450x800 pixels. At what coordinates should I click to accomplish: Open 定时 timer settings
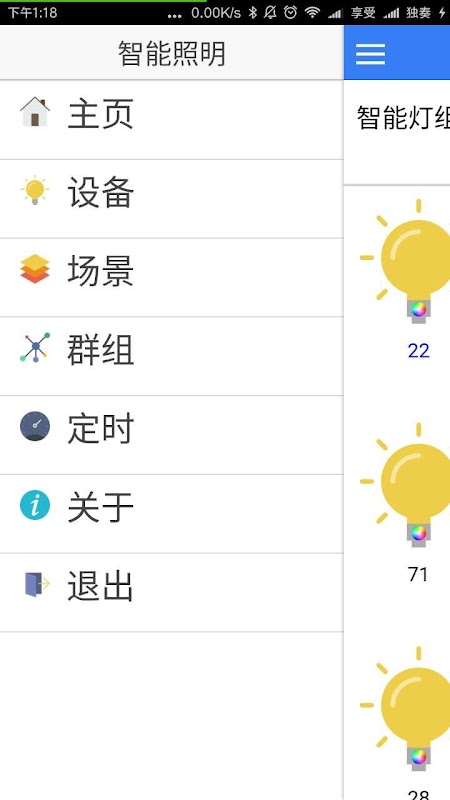pos(171,435)
